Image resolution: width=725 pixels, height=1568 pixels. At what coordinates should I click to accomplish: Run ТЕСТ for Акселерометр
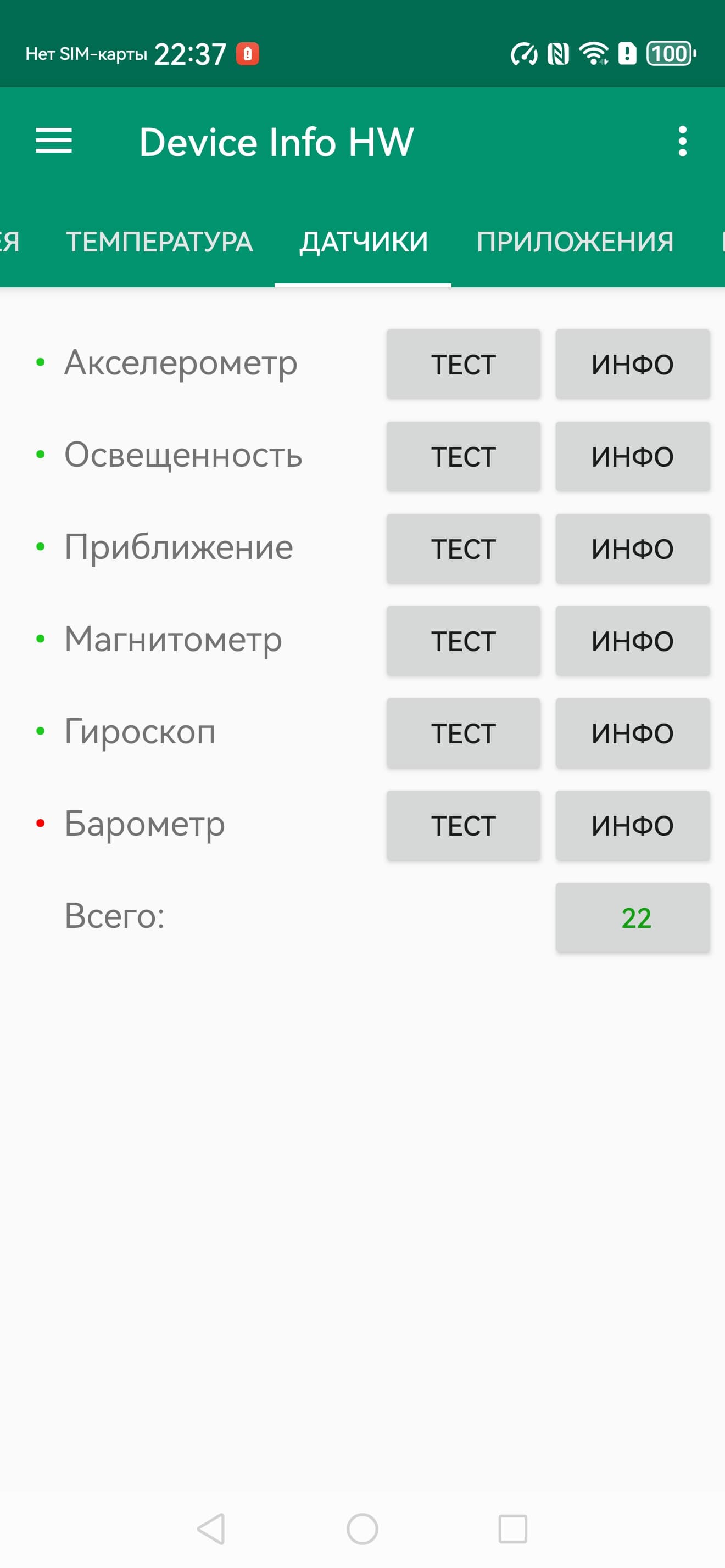(x=463, y=365)
